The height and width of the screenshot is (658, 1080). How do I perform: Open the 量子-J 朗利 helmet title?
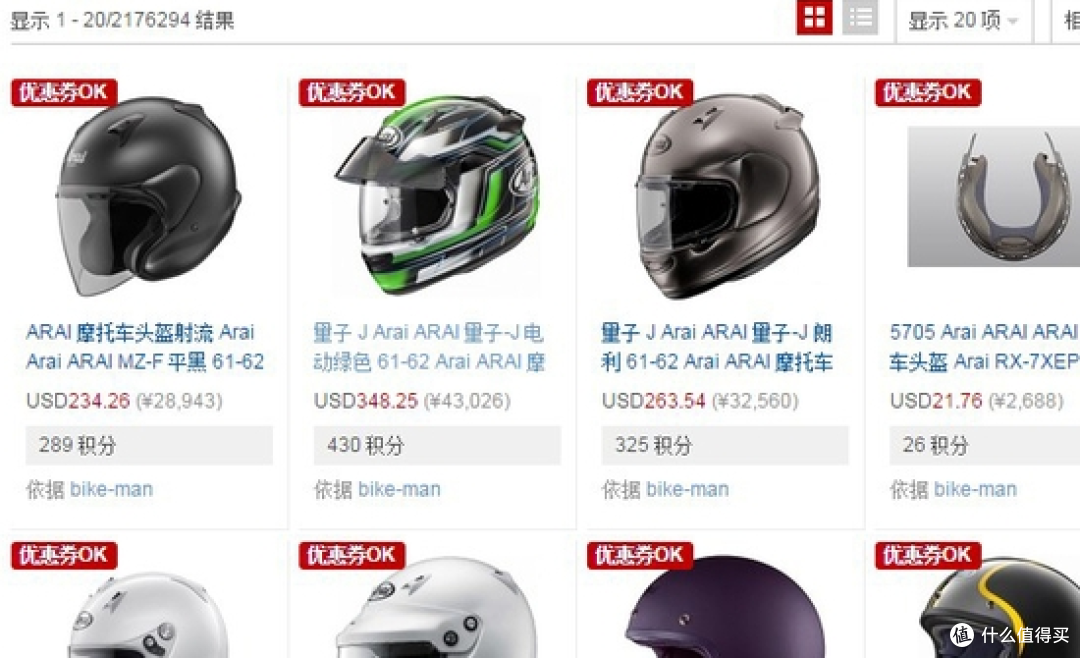(x=717, y=347)
